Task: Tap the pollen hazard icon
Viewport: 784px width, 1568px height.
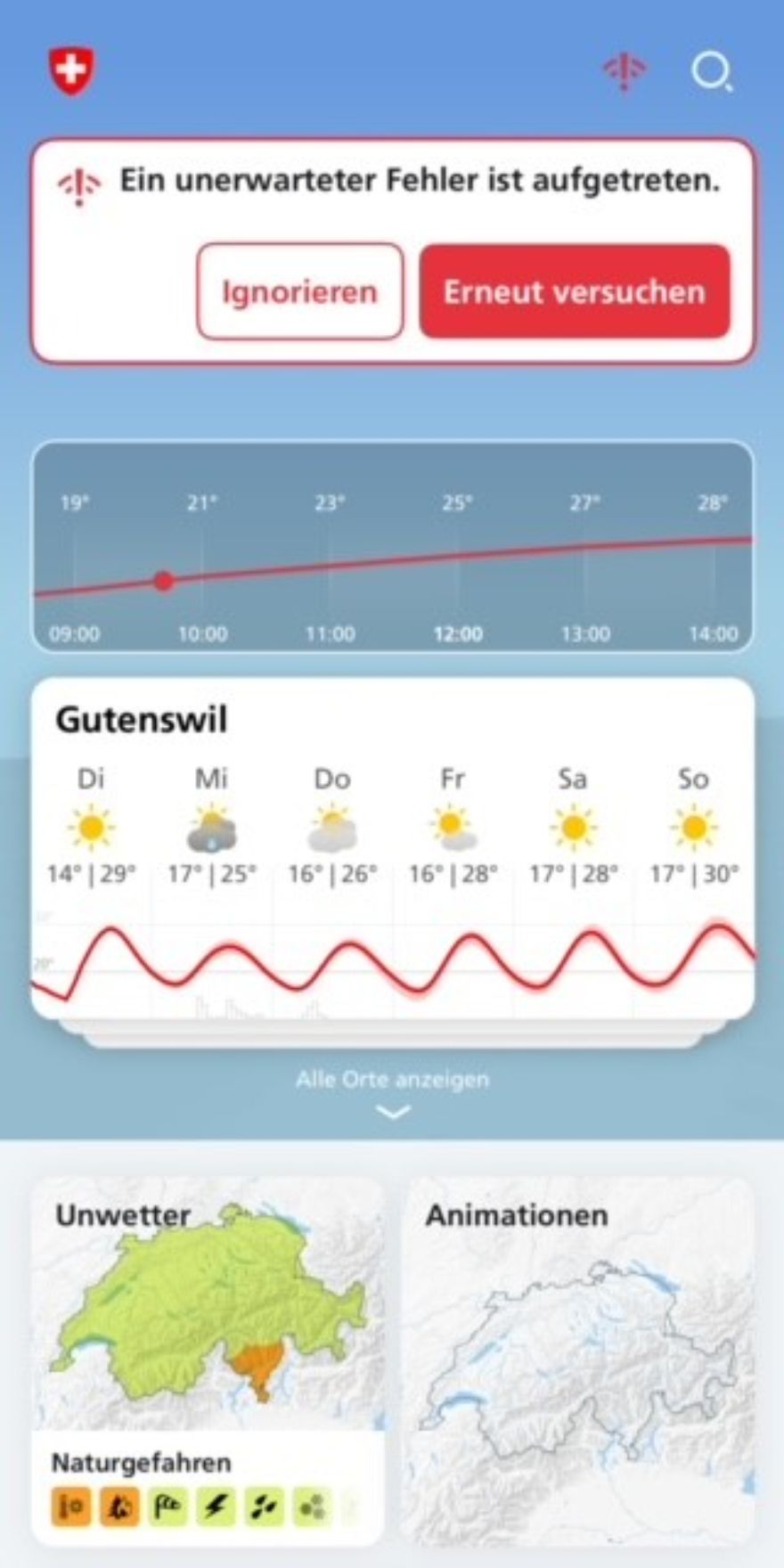Action: click(x=314, y=1506)
